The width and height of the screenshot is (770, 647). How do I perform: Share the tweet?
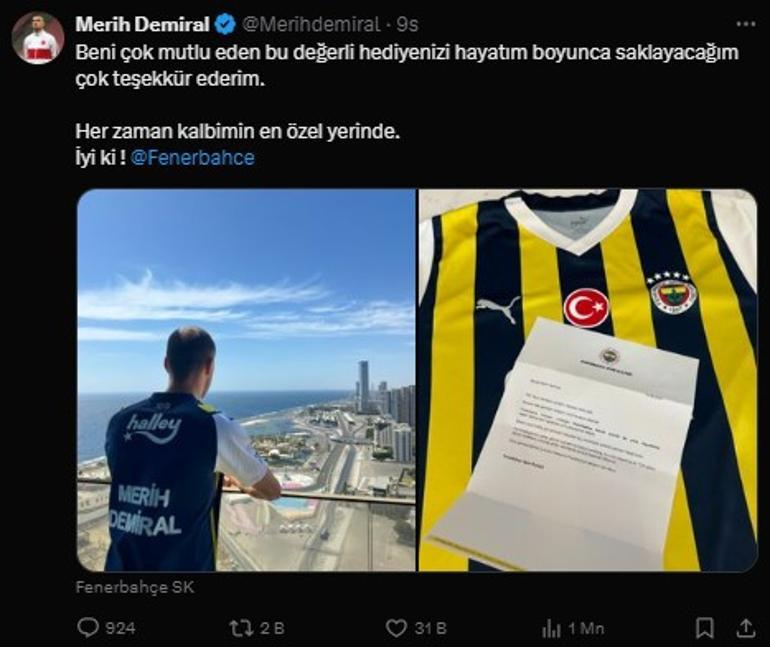pos(745,628)
